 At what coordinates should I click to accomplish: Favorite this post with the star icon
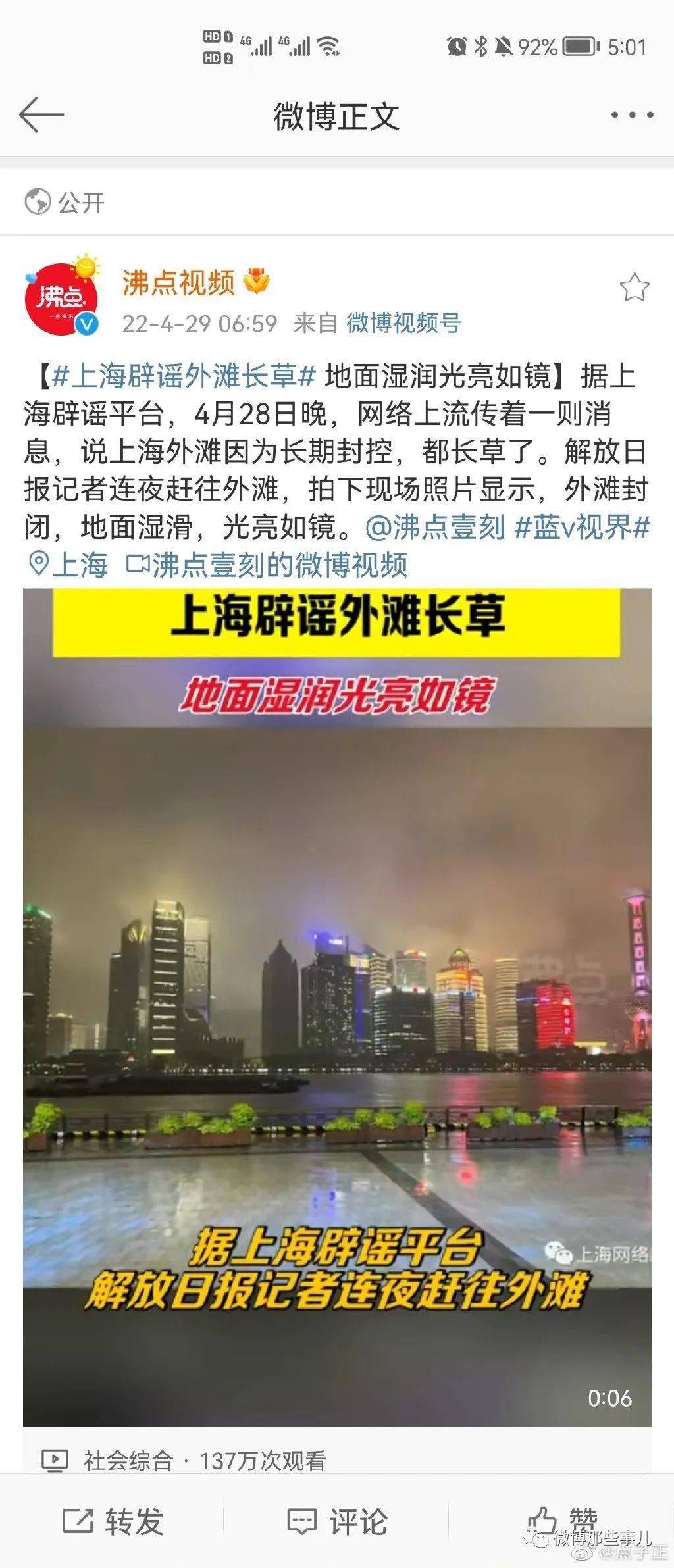(x=634, y=288)
